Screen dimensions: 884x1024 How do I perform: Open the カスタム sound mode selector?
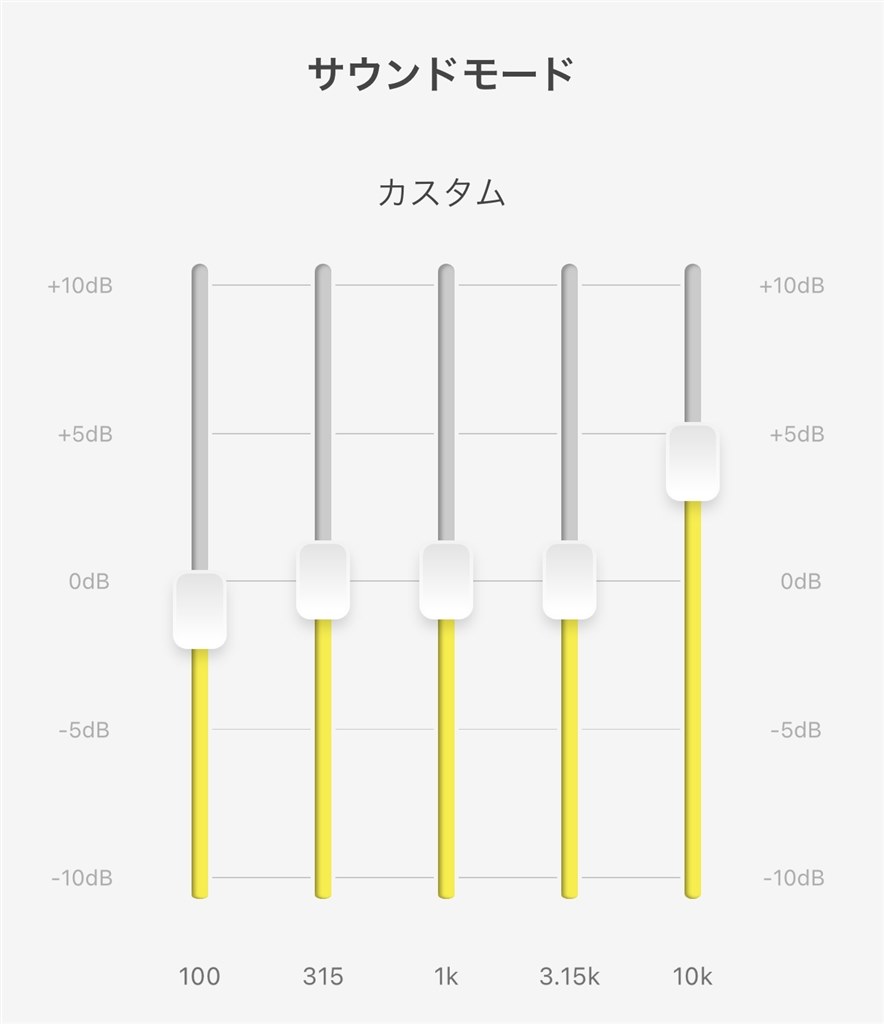442,190
